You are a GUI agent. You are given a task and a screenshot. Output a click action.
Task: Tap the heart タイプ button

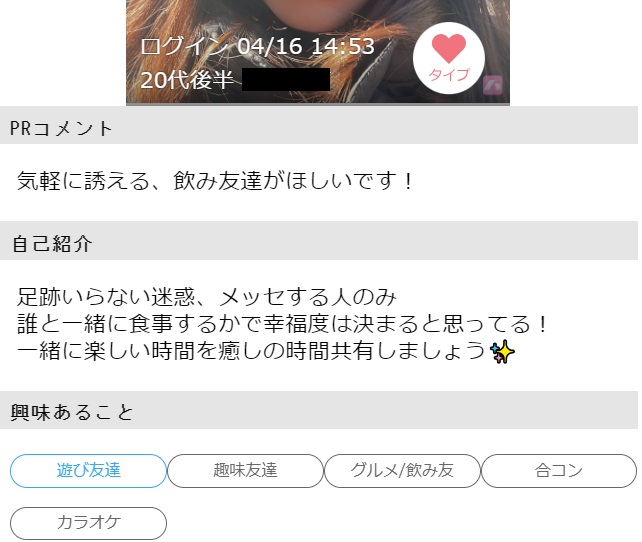point(449,57)
